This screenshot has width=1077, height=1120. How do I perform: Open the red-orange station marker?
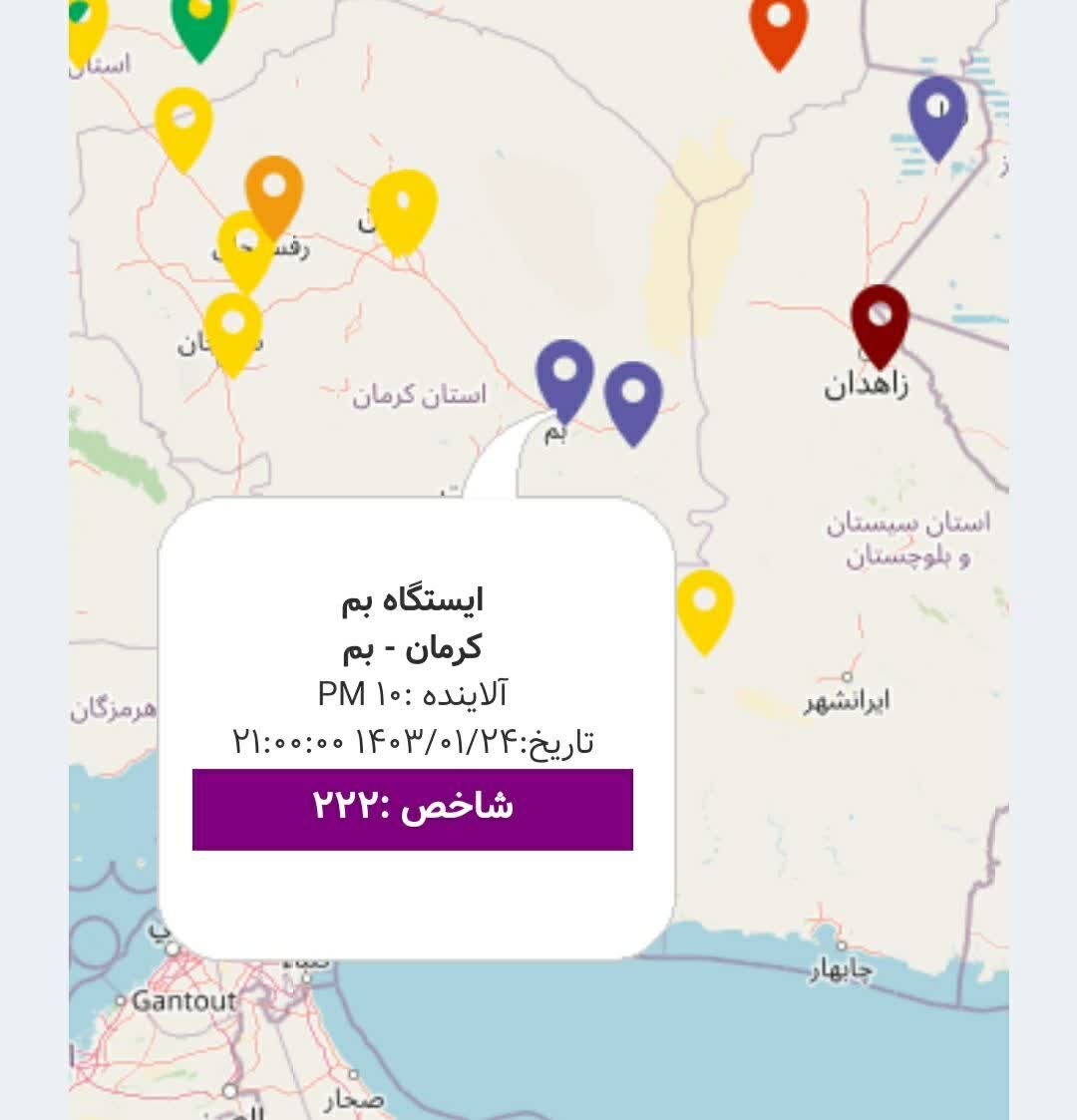click(778, 25)
